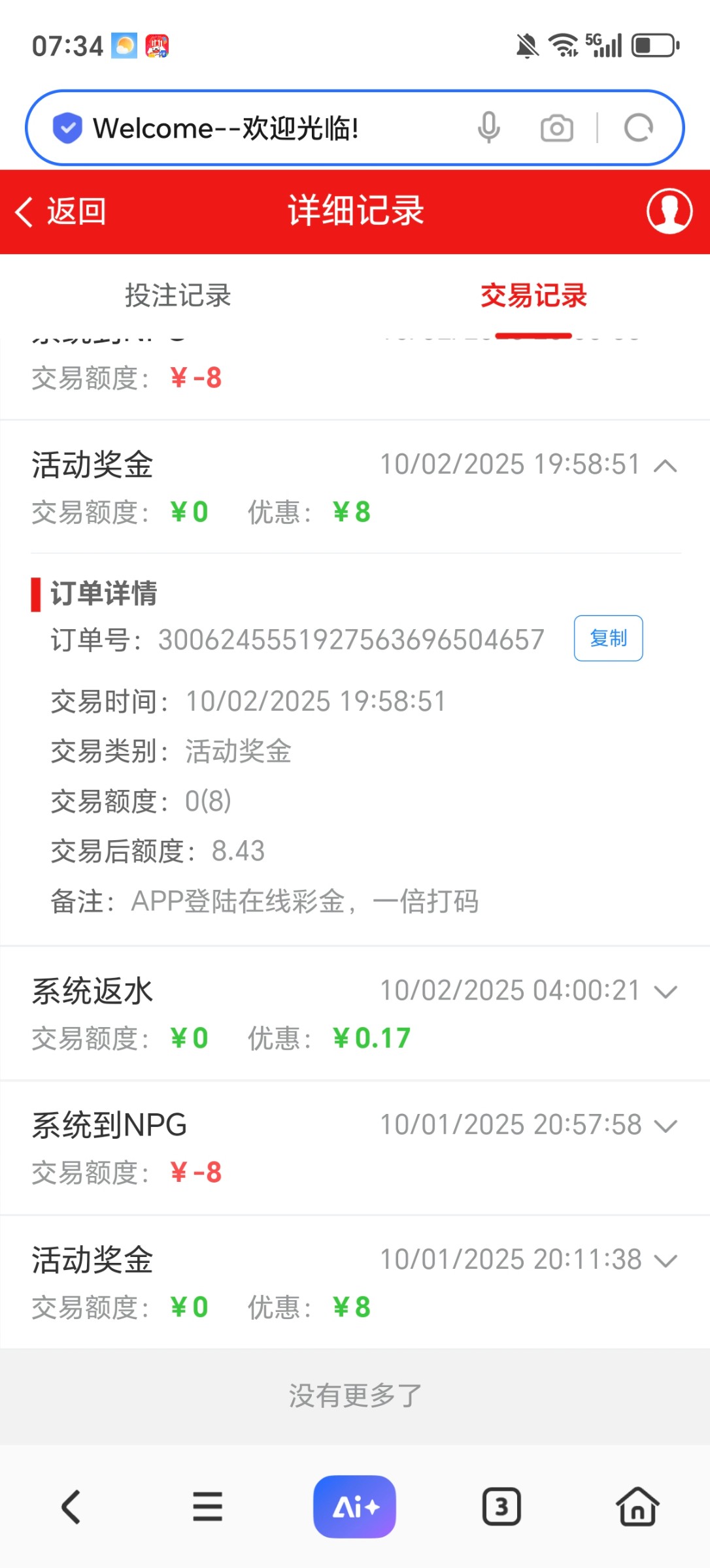
Task: Reload the page
Action: pos(639,128)
